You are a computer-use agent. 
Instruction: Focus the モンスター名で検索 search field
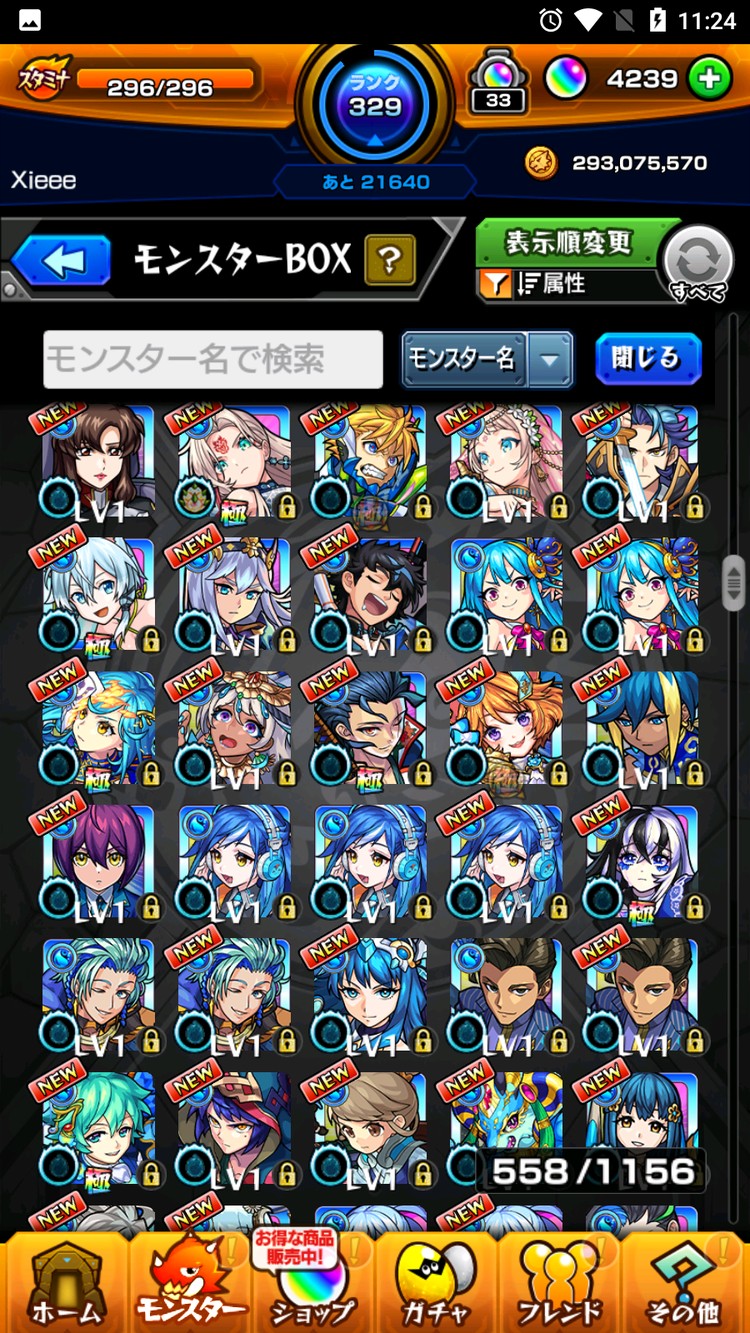click(213, 359)
